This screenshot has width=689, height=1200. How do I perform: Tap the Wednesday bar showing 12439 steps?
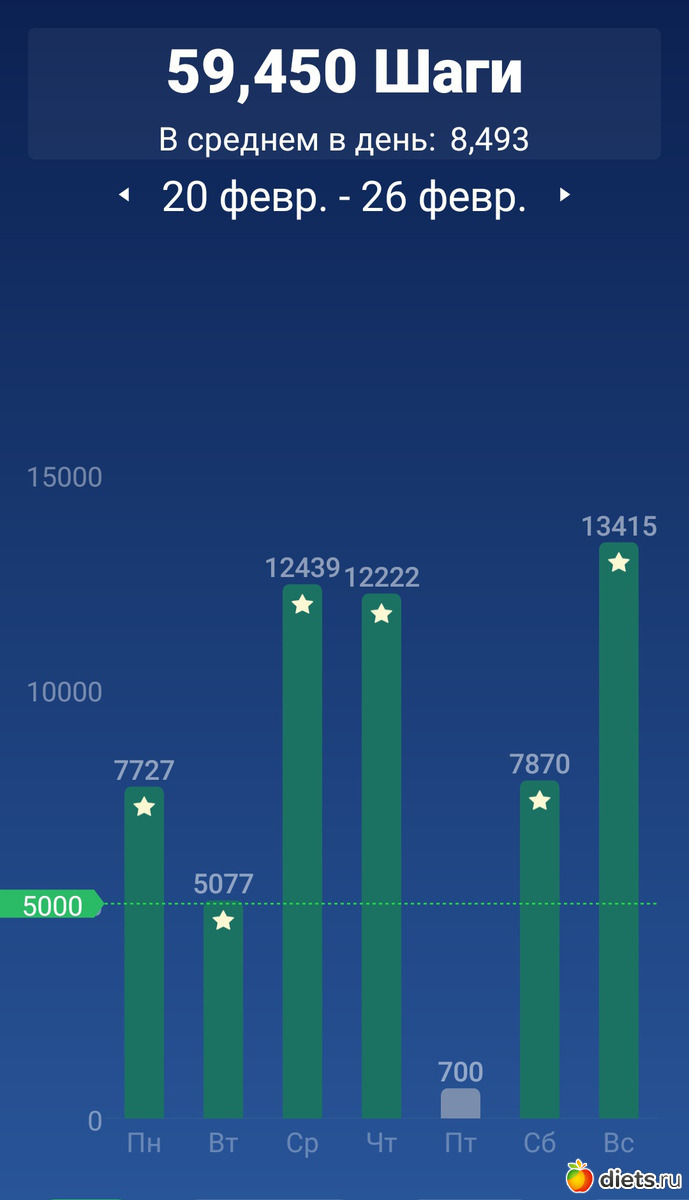coord(302,851)
